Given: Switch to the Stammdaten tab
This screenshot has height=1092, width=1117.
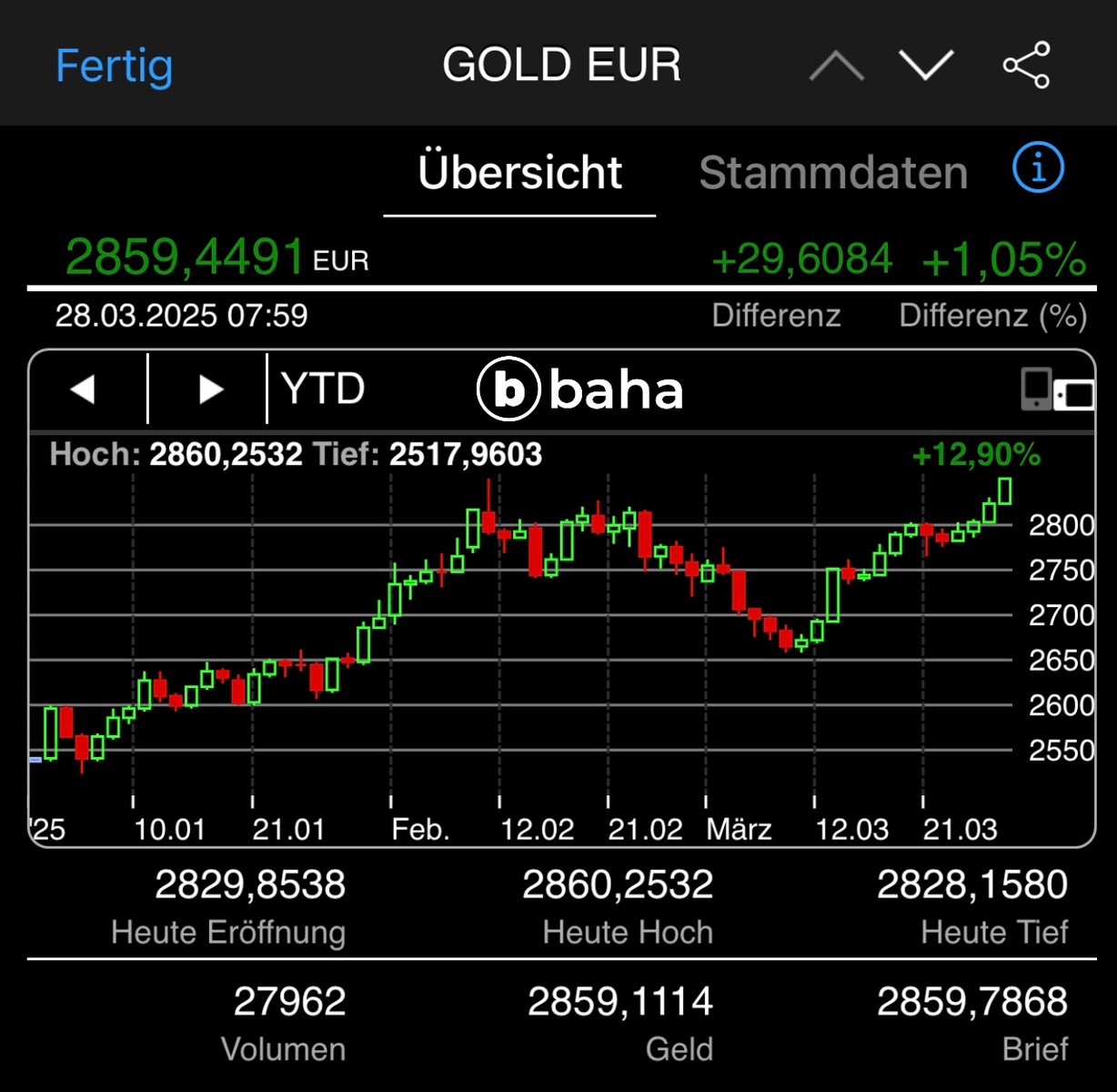Looking at the screenshot, I should 832,173.
